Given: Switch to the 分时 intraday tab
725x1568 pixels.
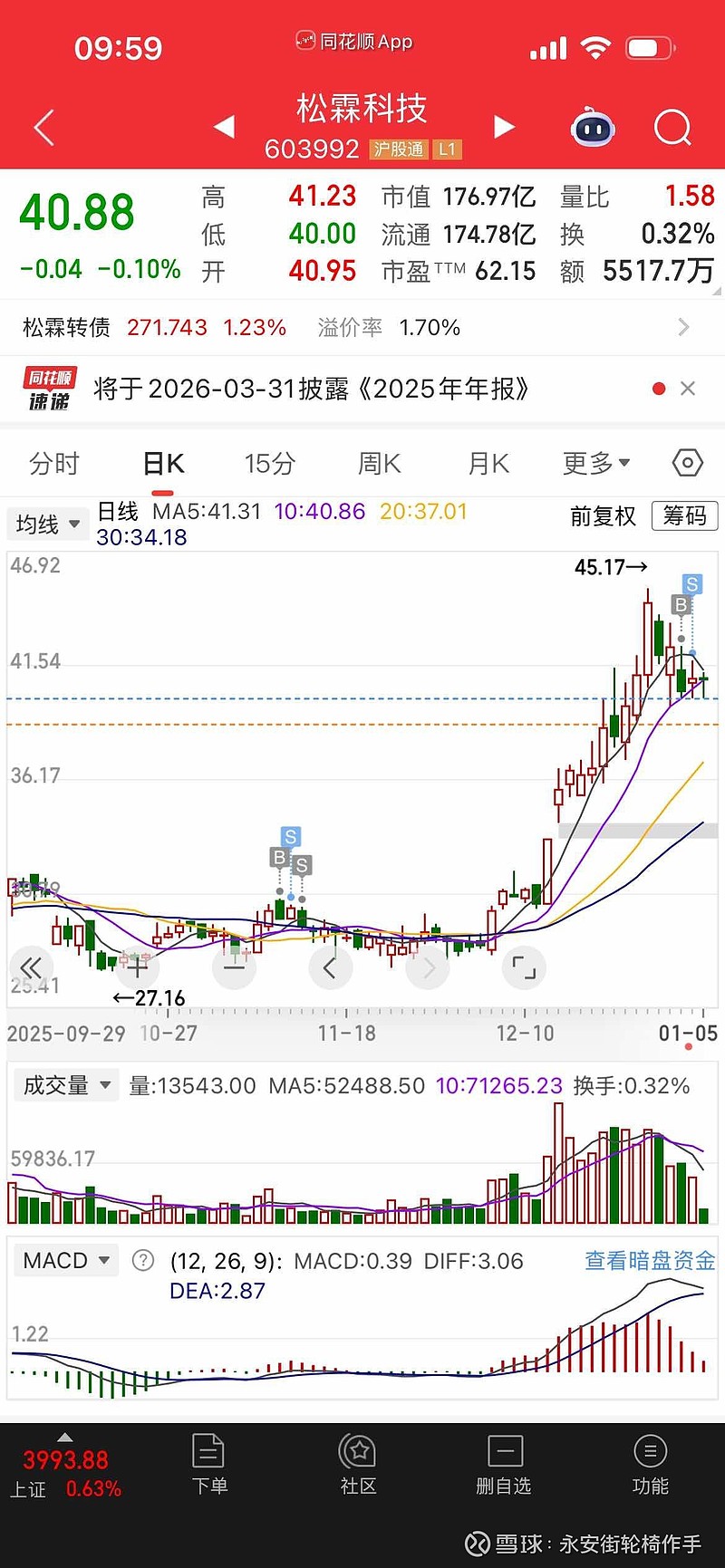Looking at the screenshot, I should [x=54, y=463].
